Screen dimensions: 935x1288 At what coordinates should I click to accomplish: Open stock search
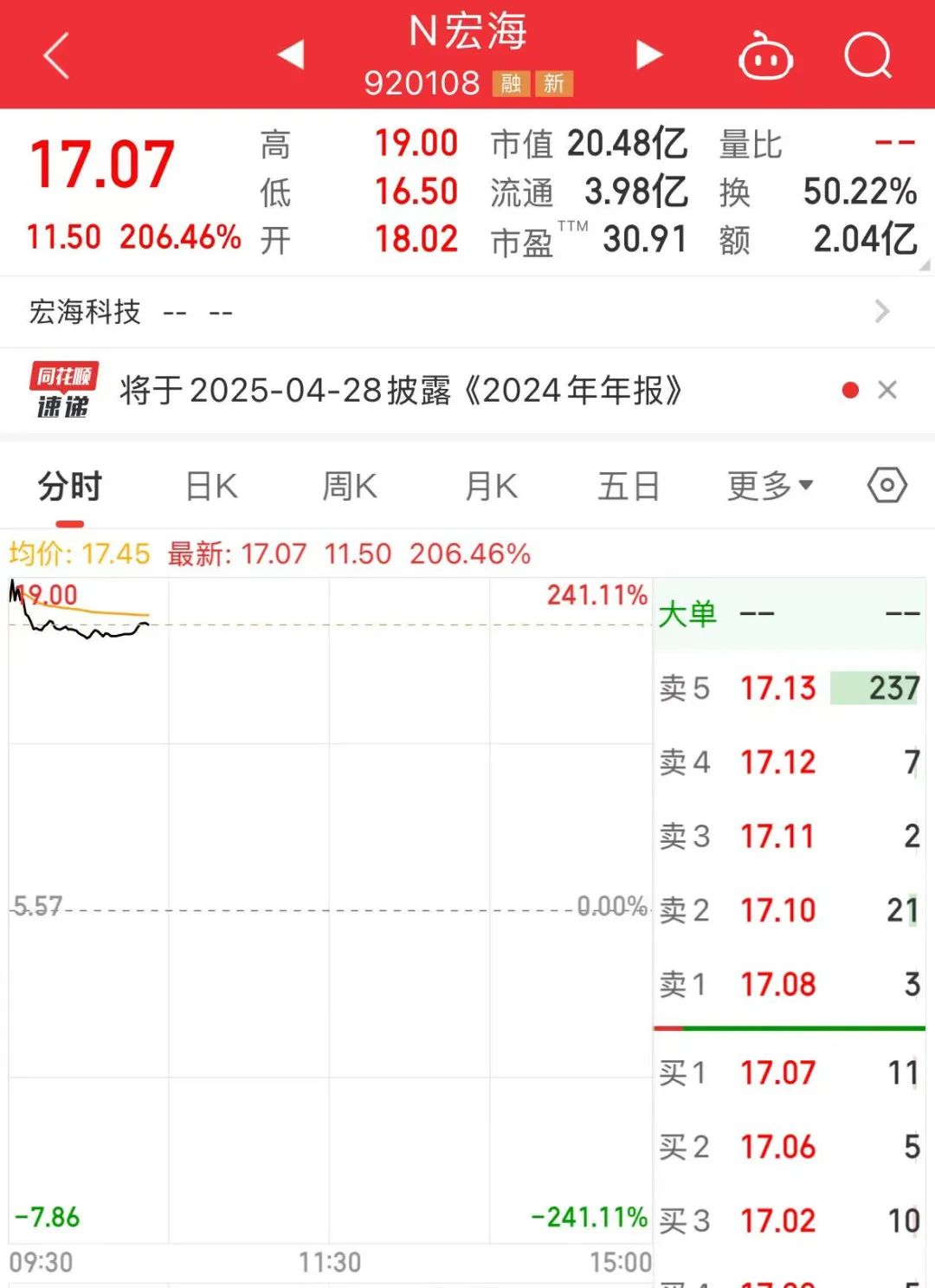(867, 56)
